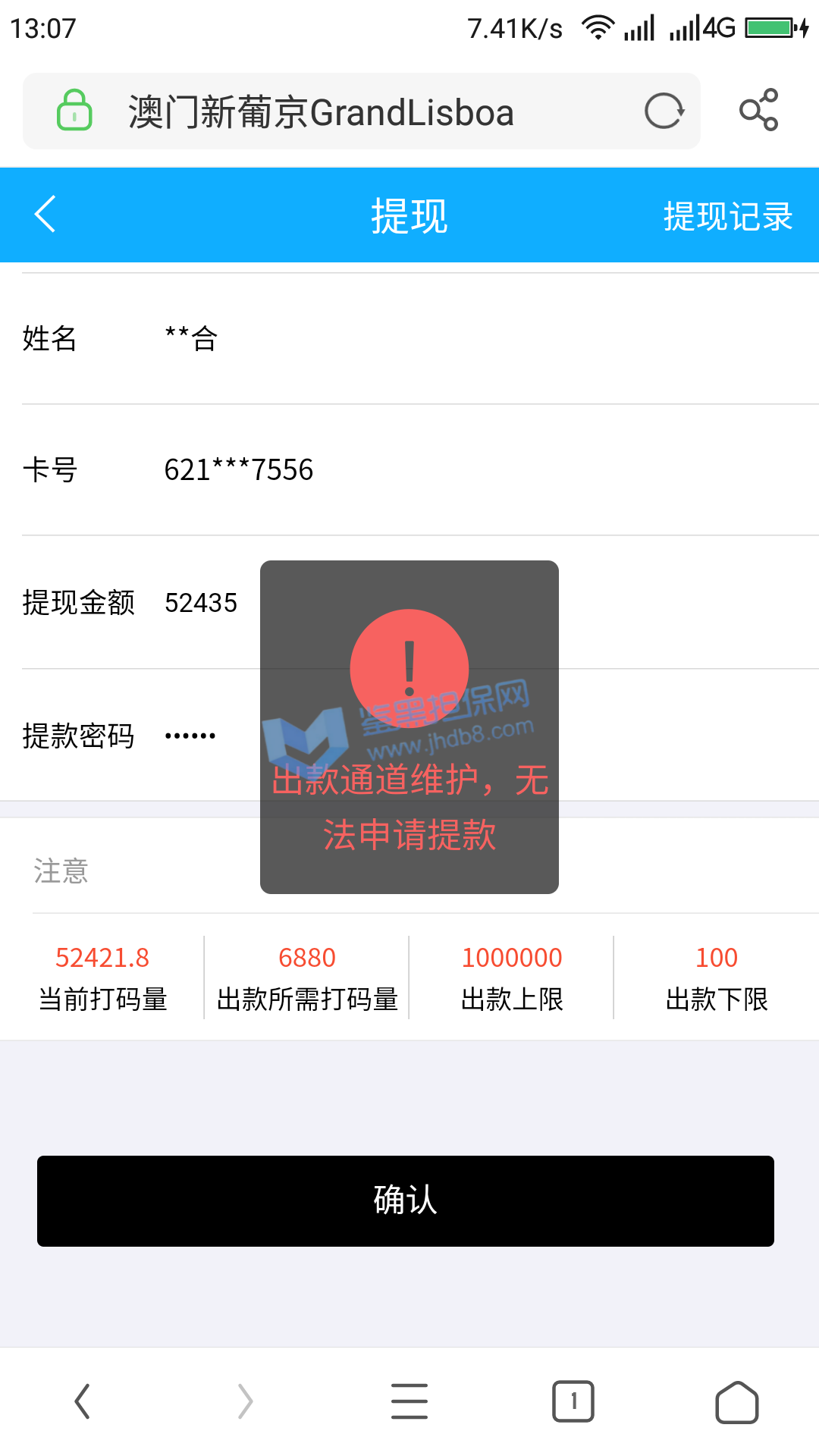Share this page via the share icon
819x1456 pixels.
tap(758, 111)
